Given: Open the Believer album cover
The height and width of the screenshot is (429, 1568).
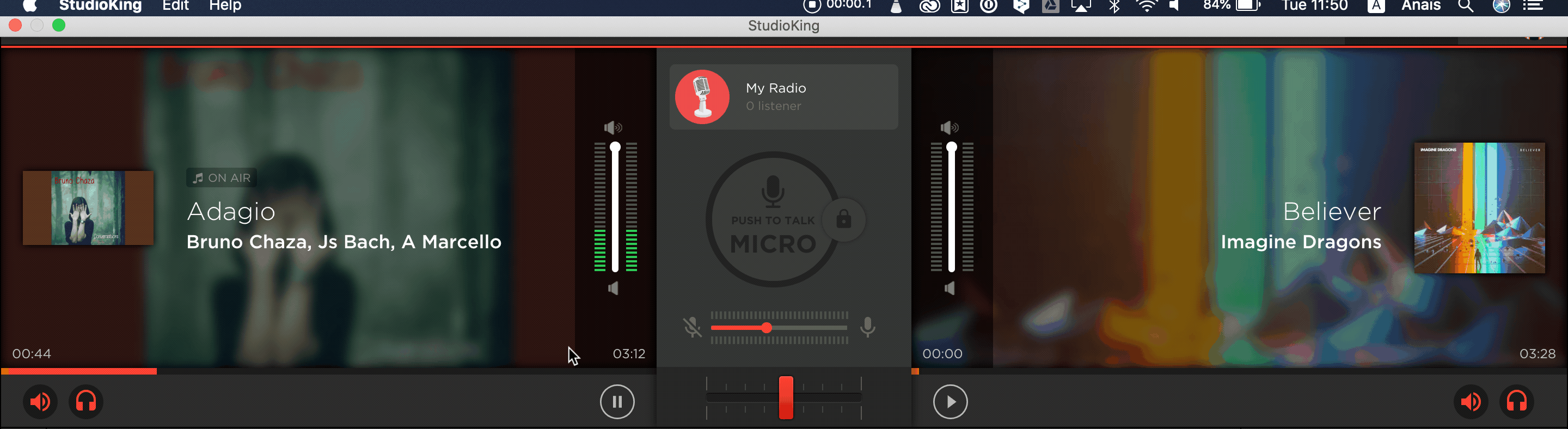Looking at the screenshot, I should tap(1479, 207).
